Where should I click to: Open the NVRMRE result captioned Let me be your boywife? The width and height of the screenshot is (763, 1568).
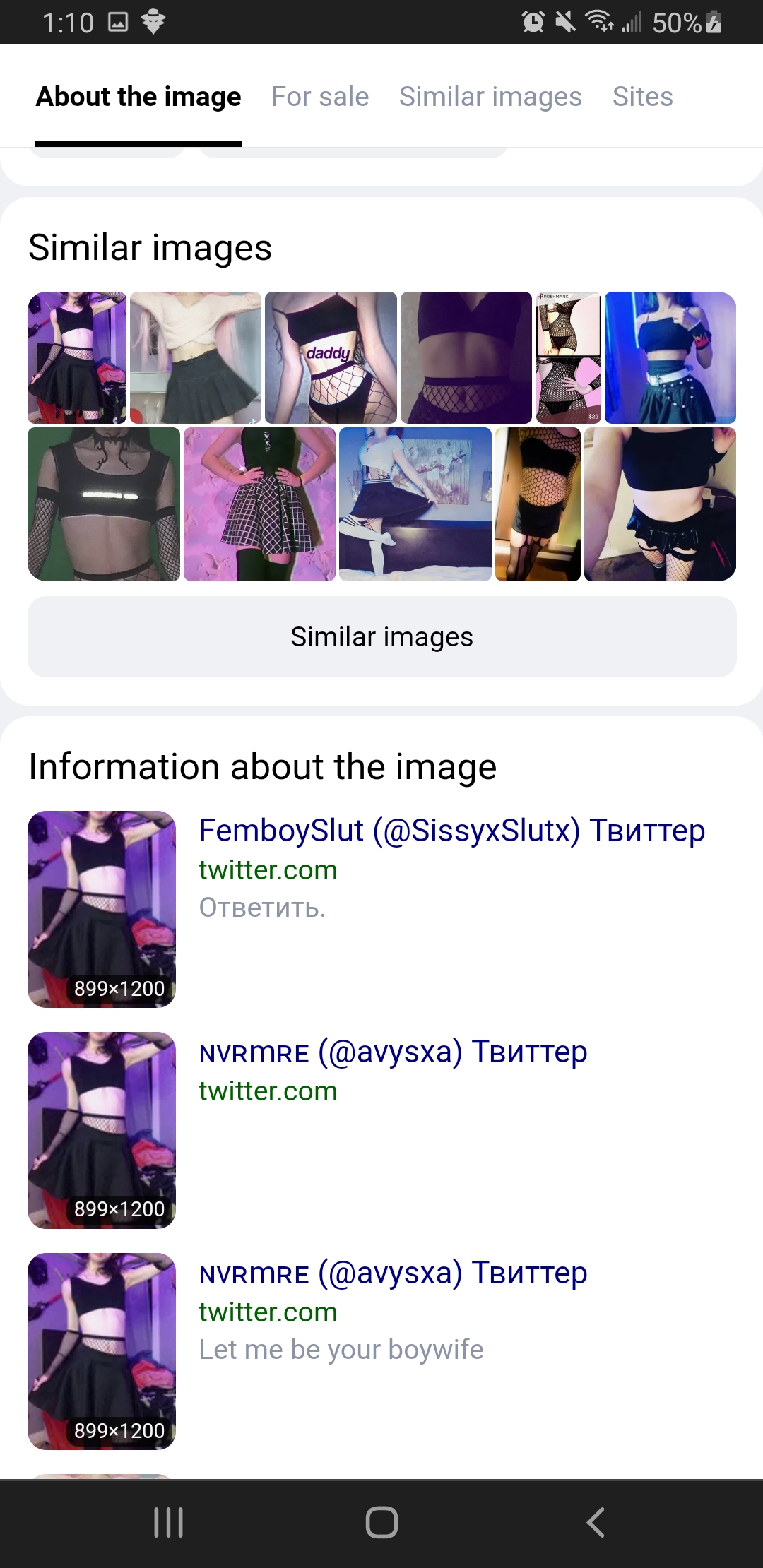393,1273
